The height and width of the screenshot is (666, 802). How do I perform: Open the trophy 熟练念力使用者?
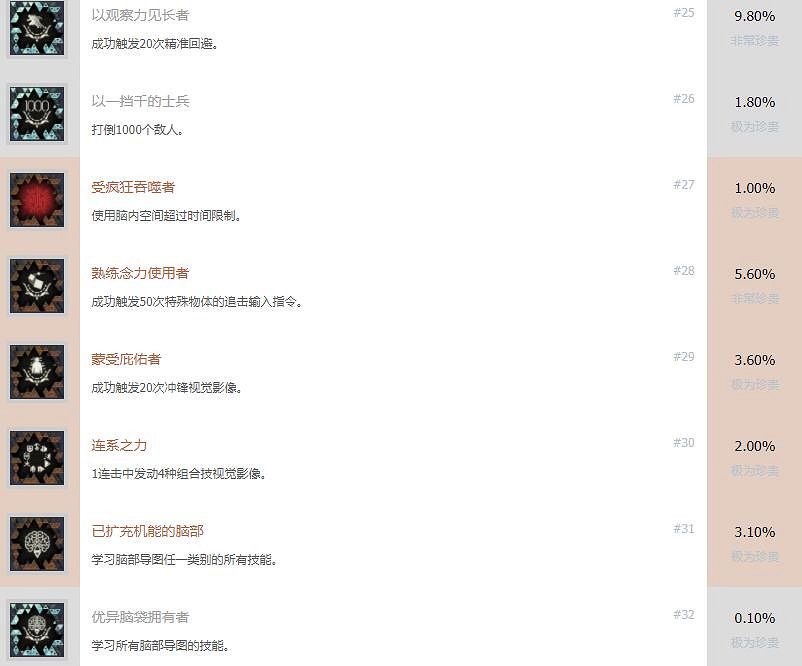[140, 273]
